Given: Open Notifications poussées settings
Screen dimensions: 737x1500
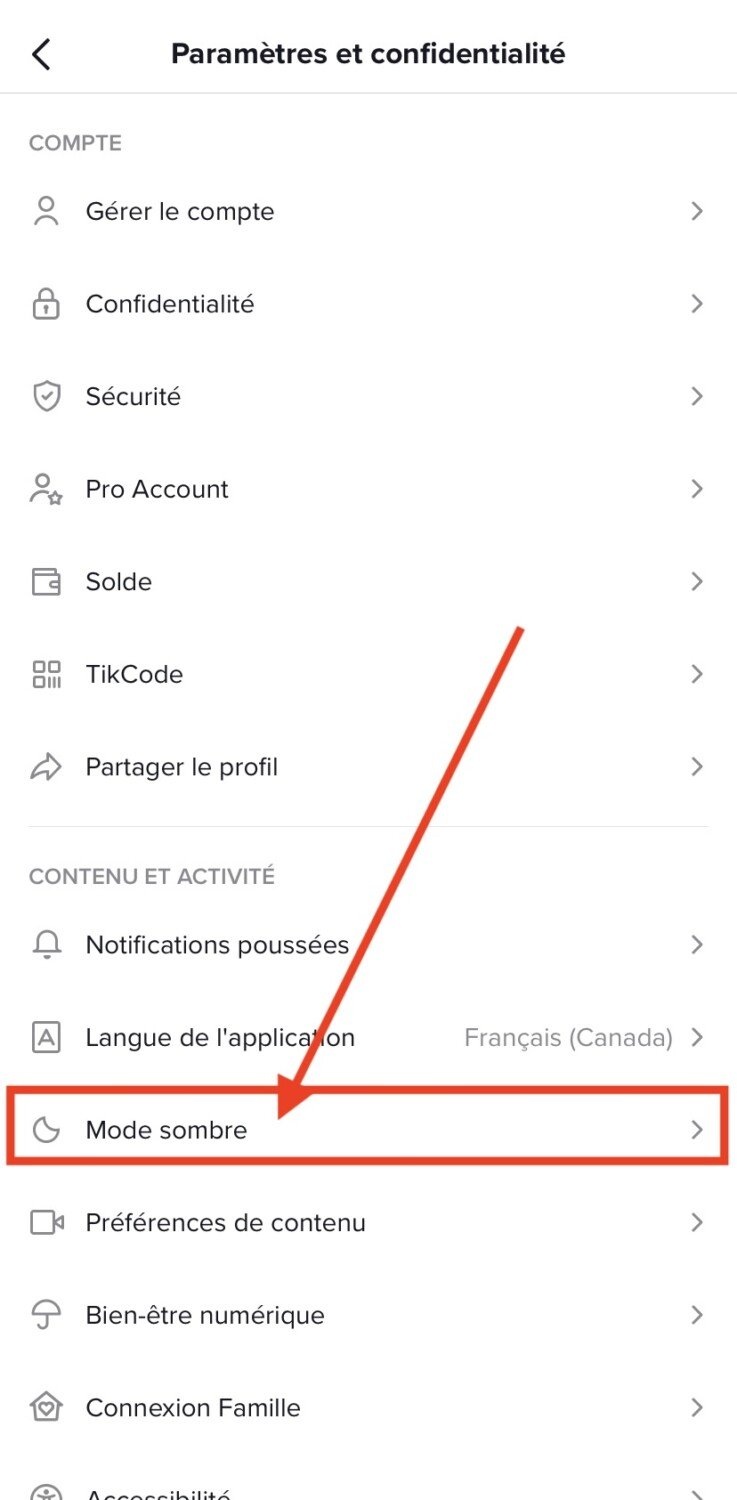Looking at the screenshot, I should 368,945.
